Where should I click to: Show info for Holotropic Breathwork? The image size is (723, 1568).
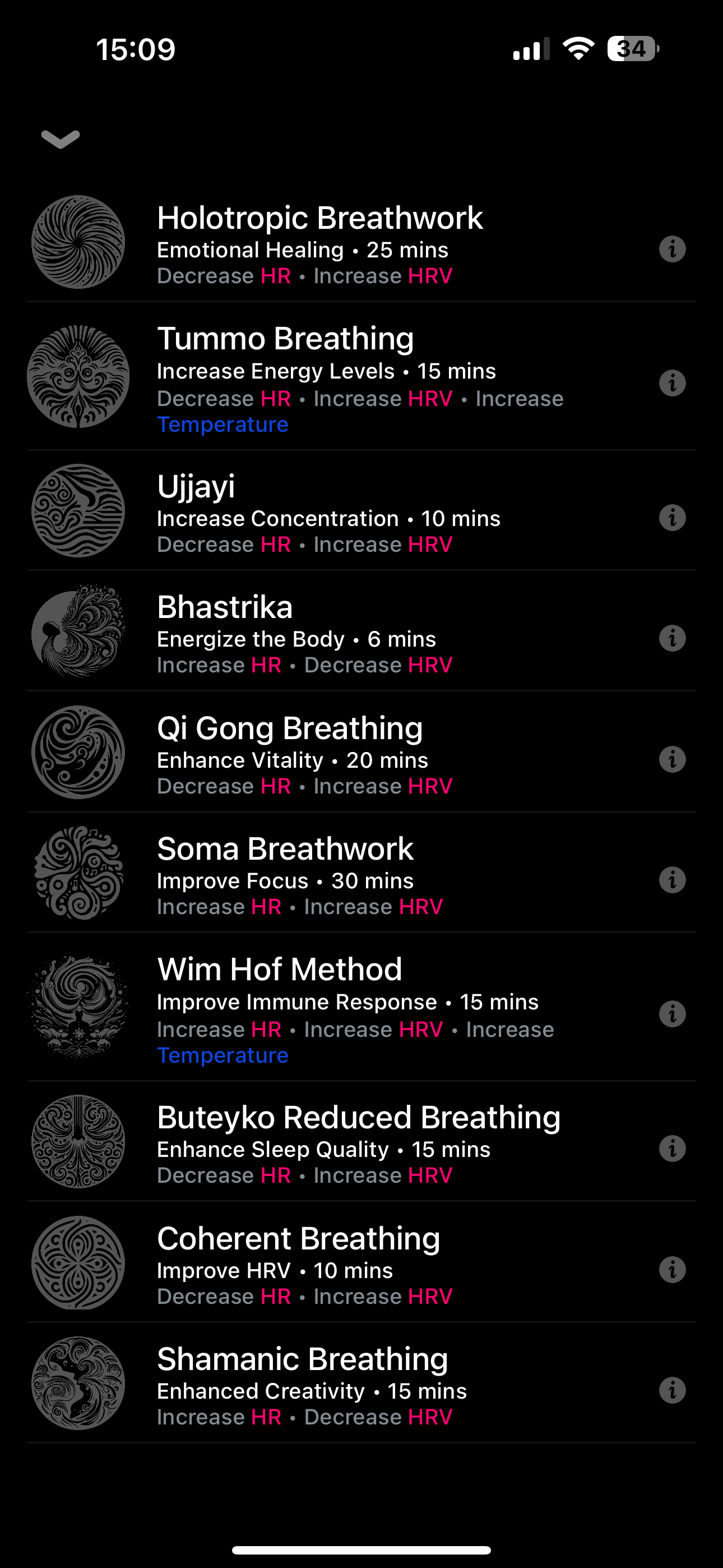pyautogui.click(x=672, y=250)
